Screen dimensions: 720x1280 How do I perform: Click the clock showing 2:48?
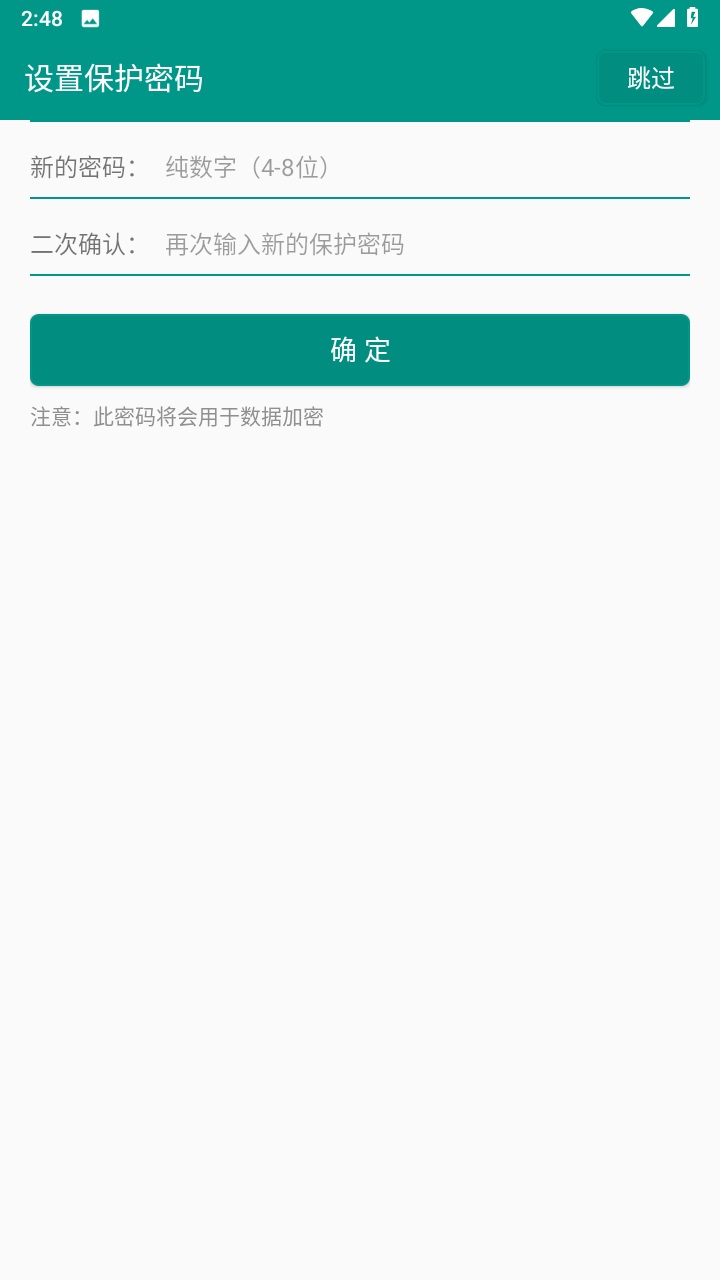42,16
